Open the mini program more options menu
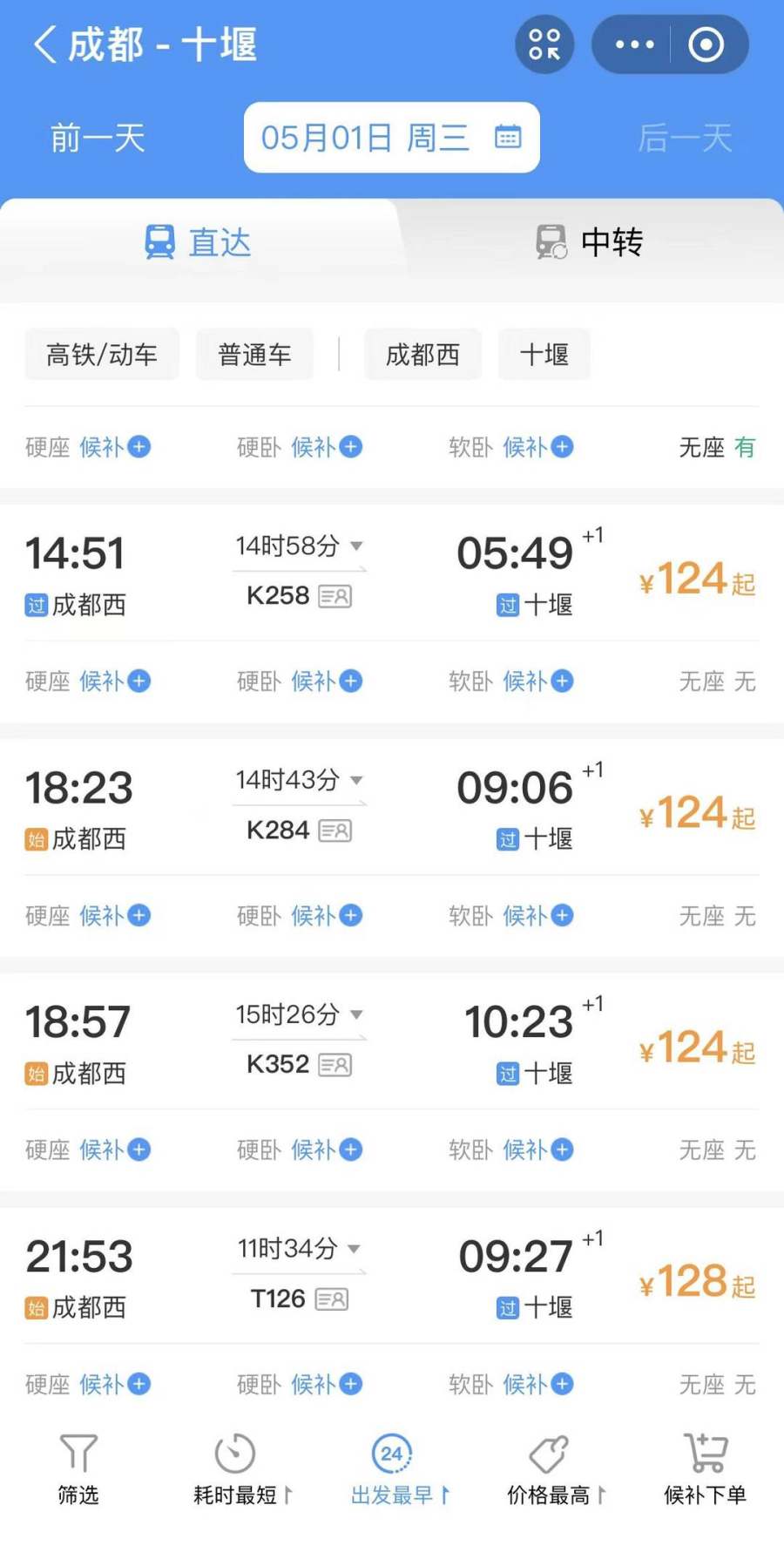This screenshot has width=784, height=1546. 634,44
